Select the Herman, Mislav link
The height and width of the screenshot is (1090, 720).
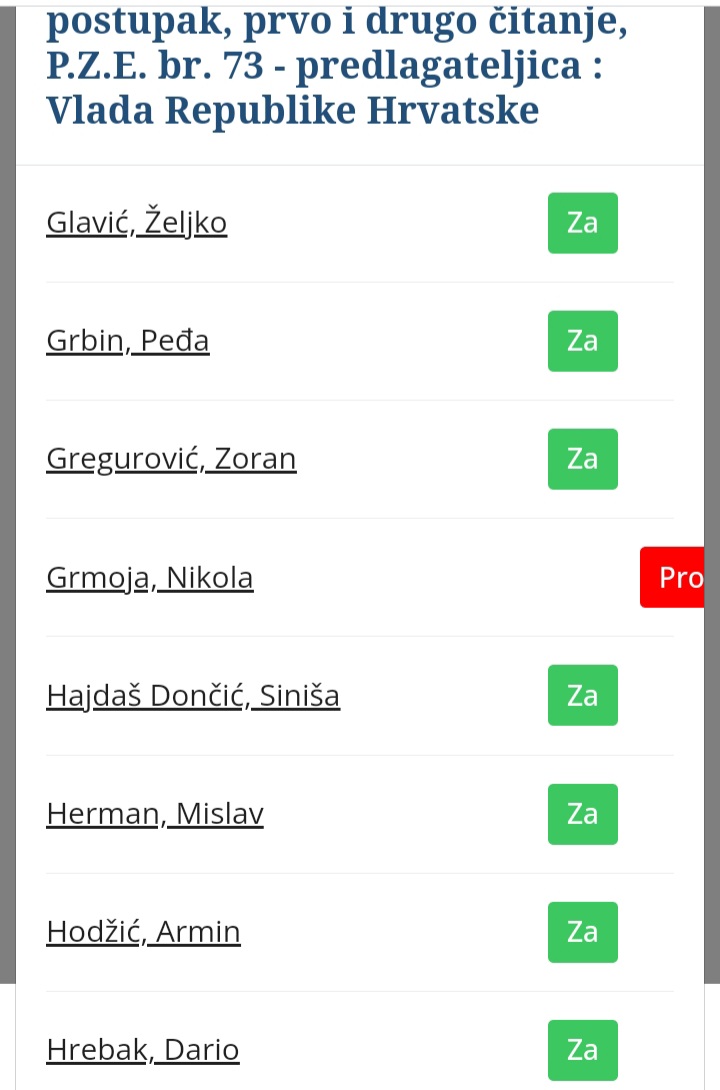155,814
